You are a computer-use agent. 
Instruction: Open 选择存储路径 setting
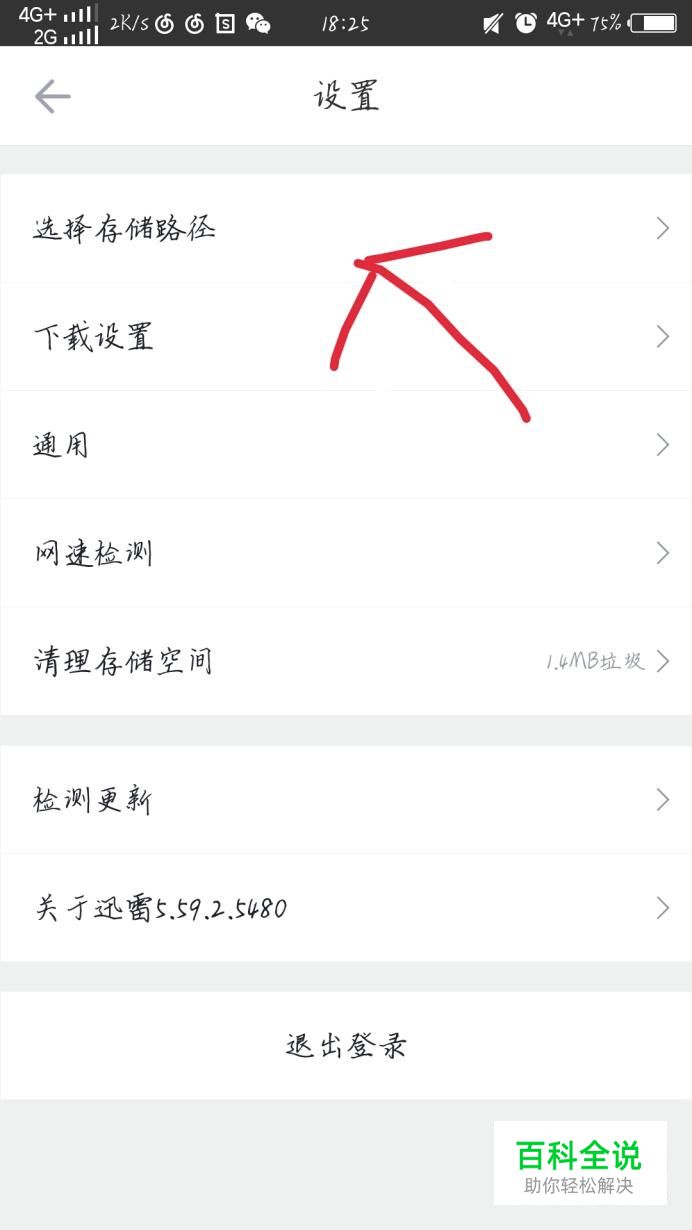[345, 228]
